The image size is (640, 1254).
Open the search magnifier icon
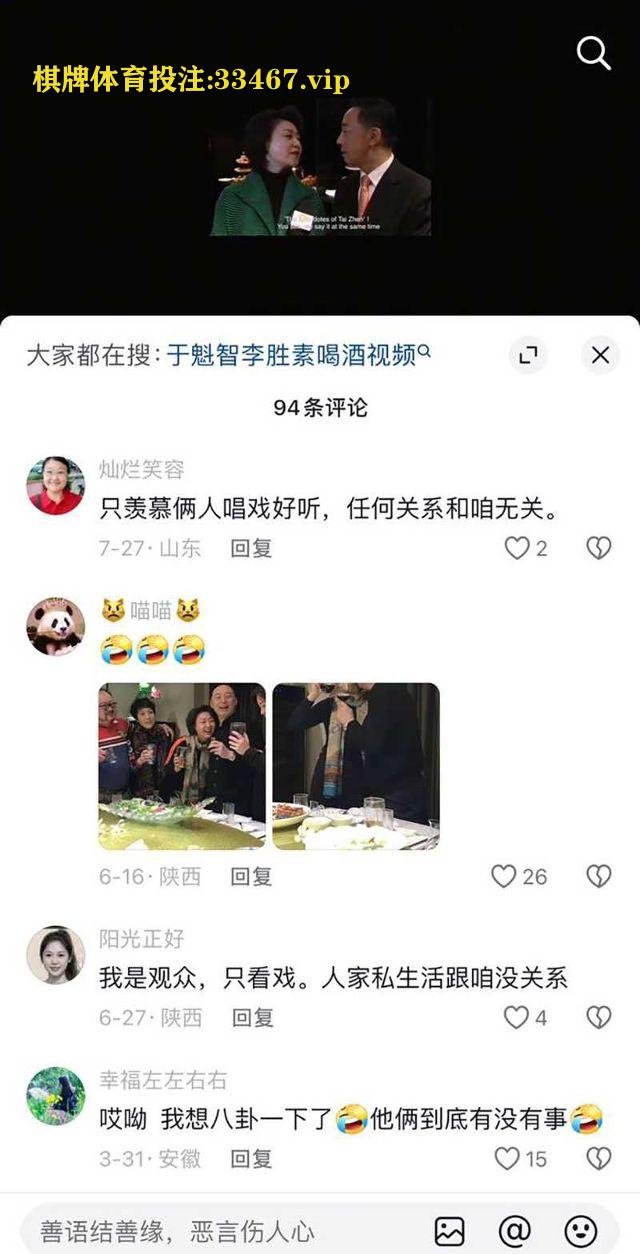coord(593,53)
